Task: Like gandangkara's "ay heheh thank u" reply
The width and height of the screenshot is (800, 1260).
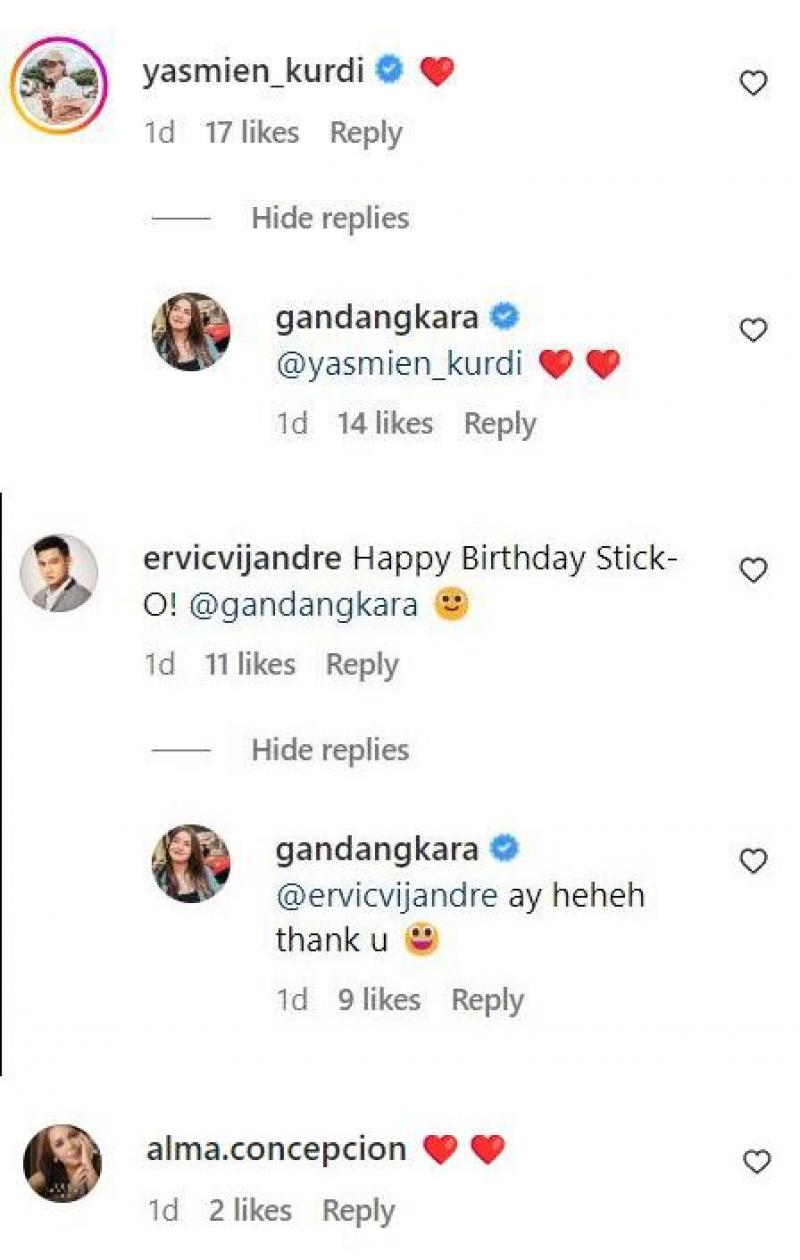Action: point(753,861)
